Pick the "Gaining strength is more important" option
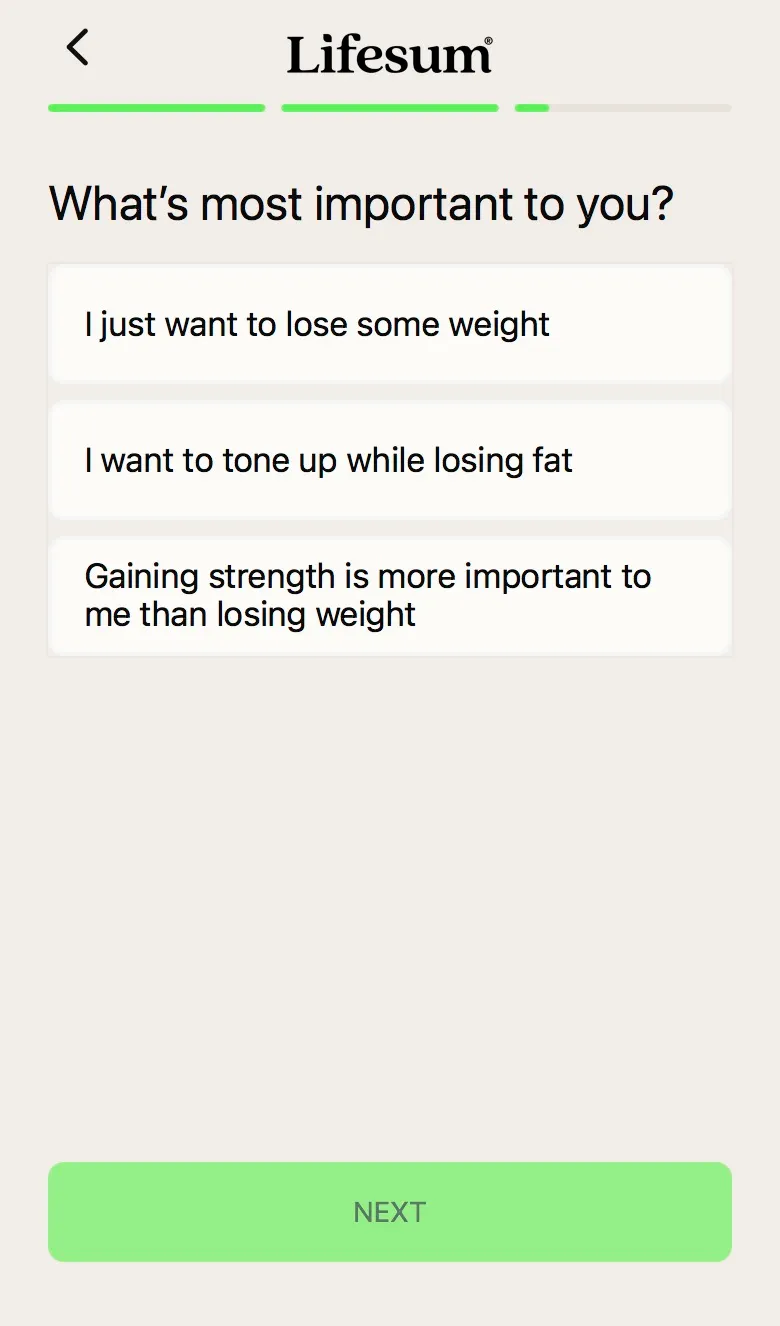This screenshot has height=1326, width=780. pos(390,596)
